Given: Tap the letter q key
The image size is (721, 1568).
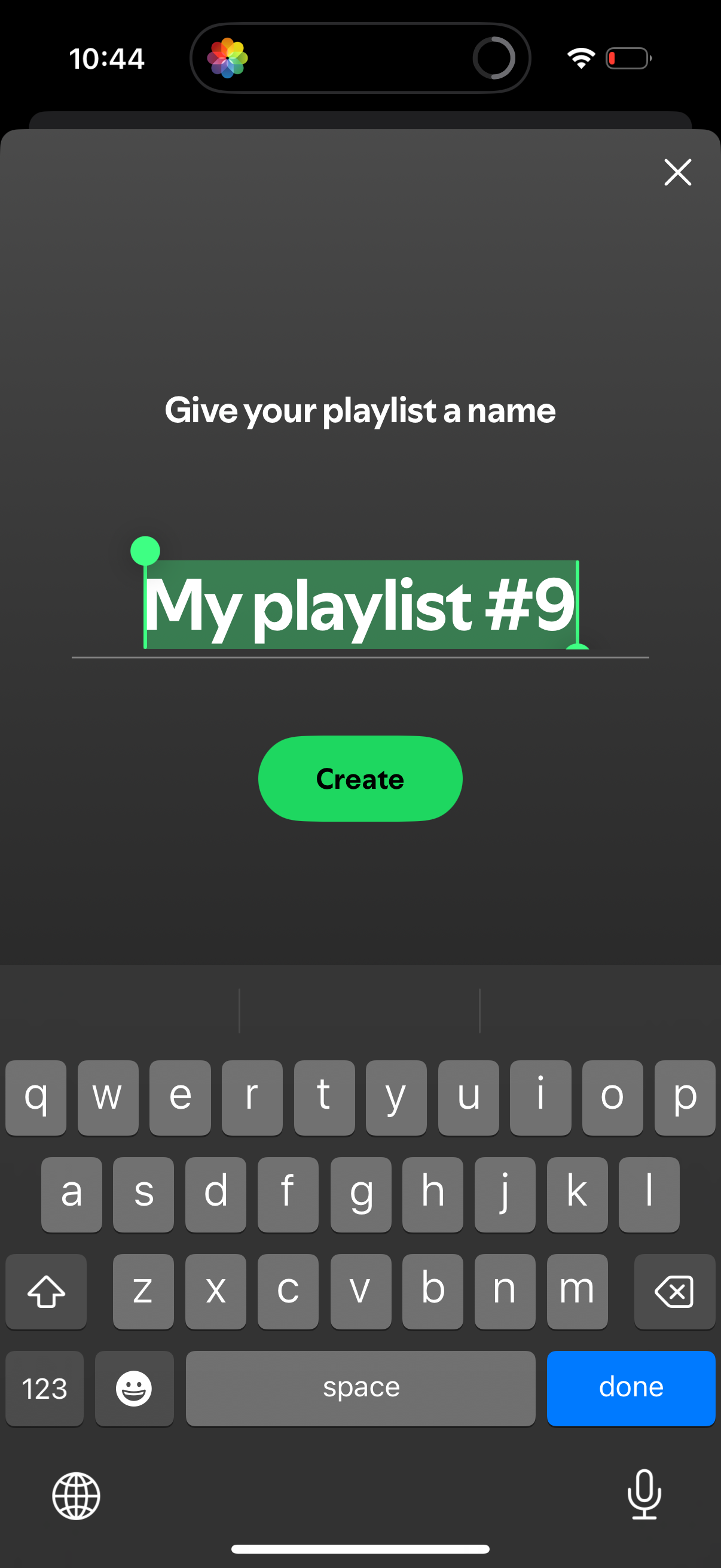Looking at the screenshot, I should 36,1097.
